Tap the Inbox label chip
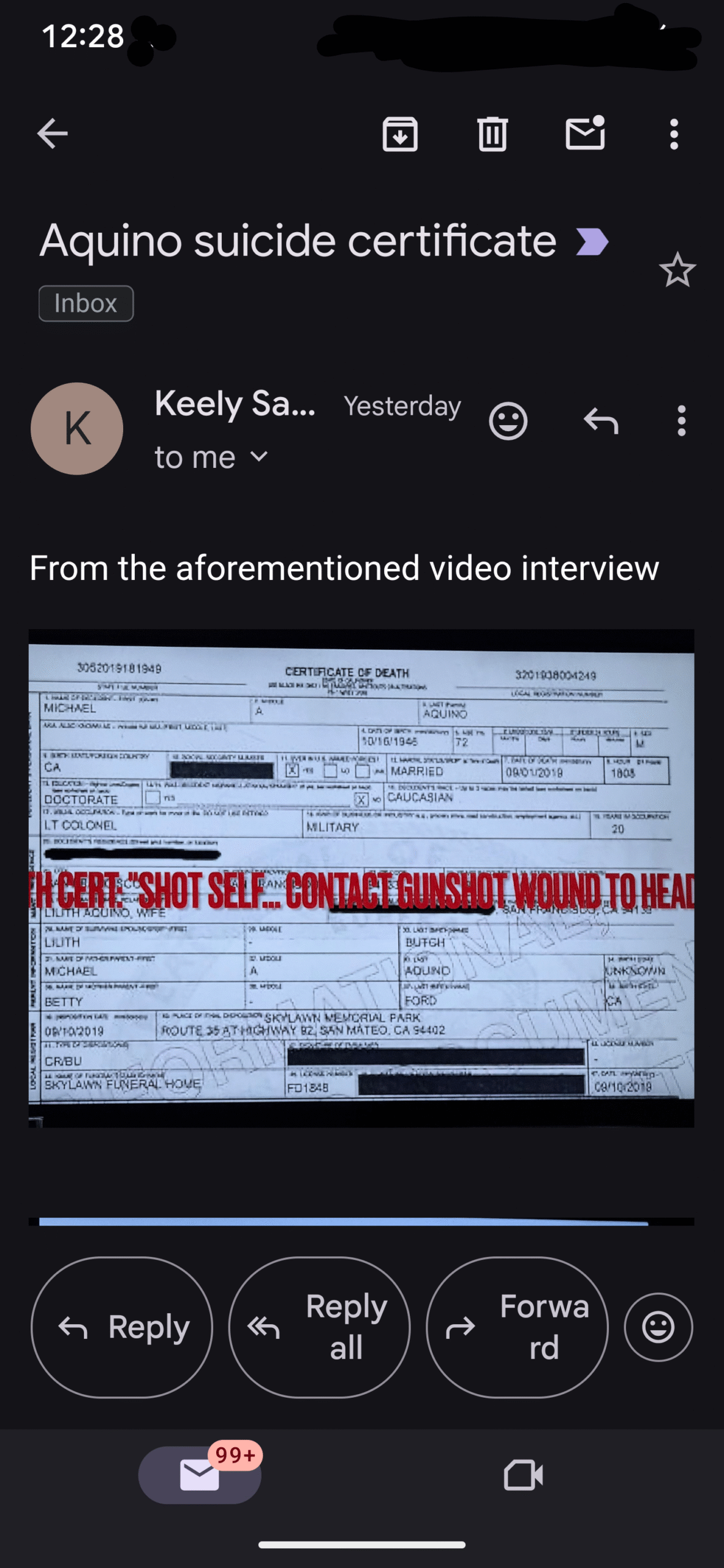The width and height of the screenshot is (724, 1568). tap(86, 303)
